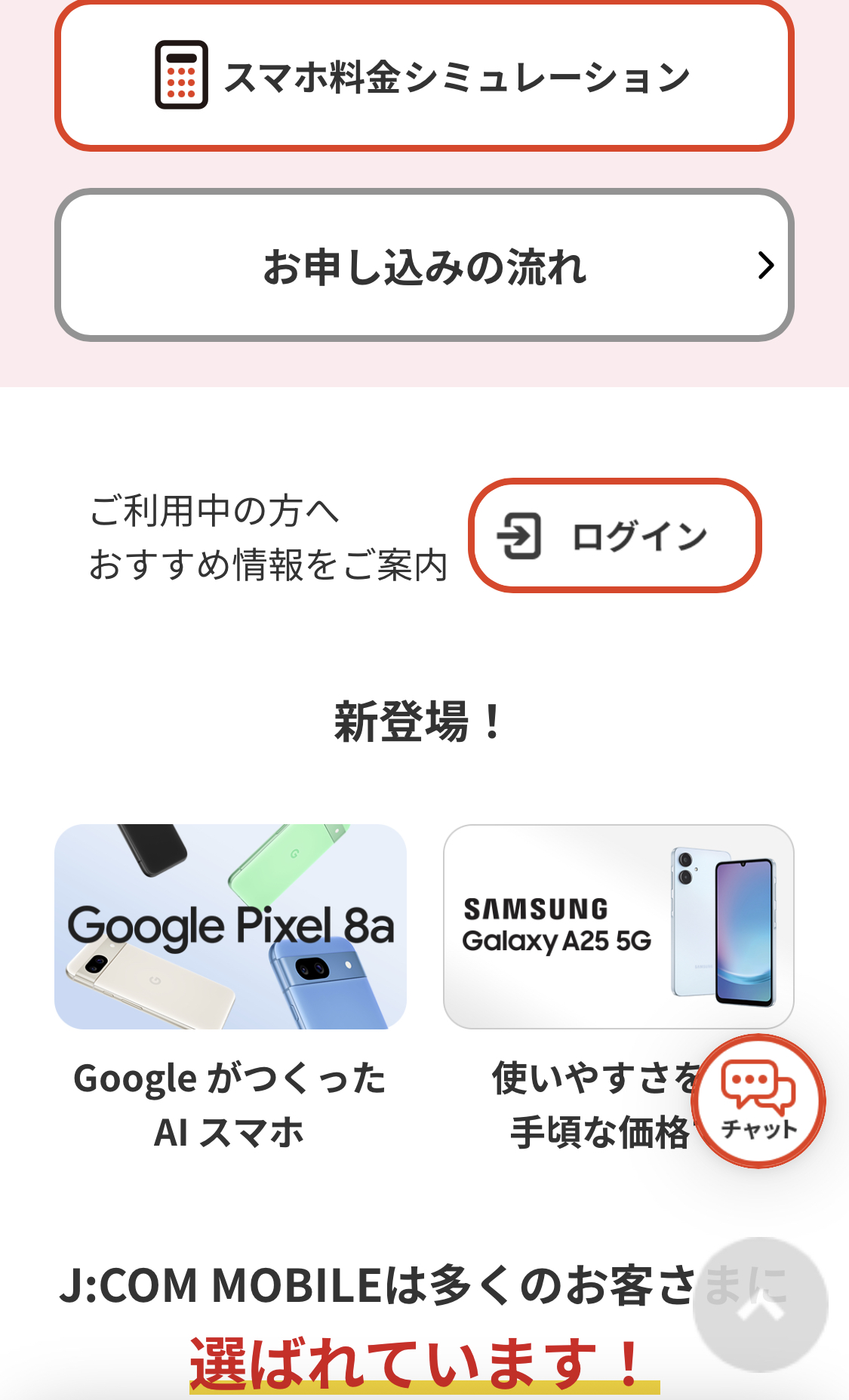The width and height of the screenshot is (849, 1400).
Task: Open スマホ料金シミュレーション button
Action: click(x=424, y=75)
